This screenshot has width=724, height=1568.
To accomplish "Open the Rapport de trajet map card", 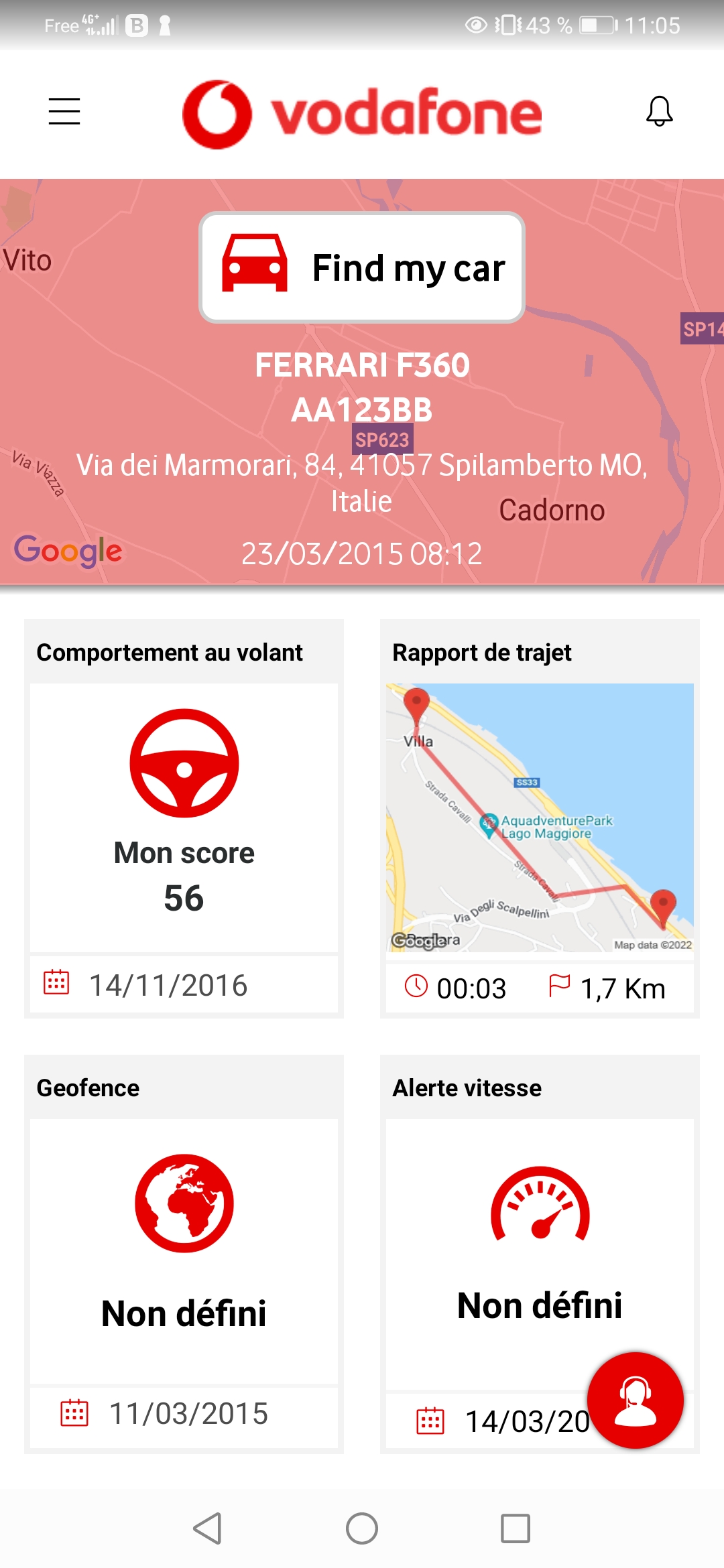I will (x=540, y=818).
